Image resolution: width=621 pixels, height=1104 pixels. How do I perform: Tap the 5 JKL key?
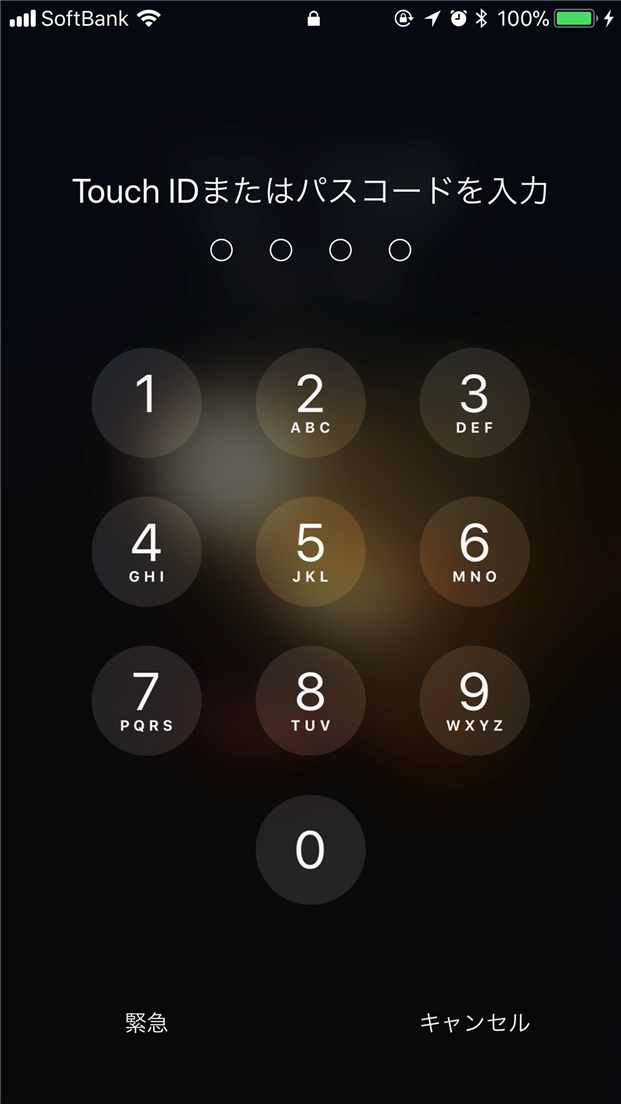310,551
